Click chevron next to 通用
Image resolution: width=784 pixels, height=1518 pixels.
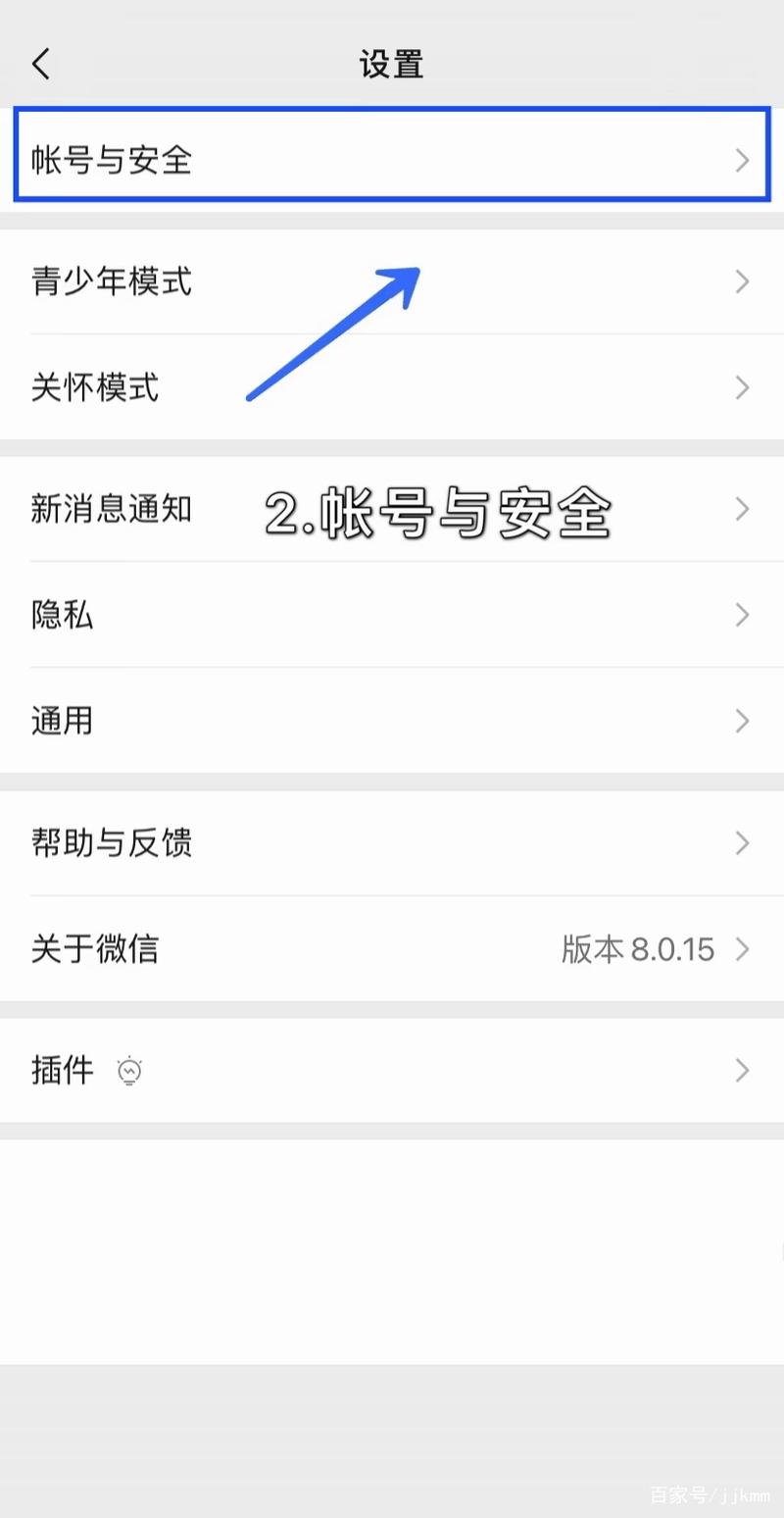tap(742, 721)
